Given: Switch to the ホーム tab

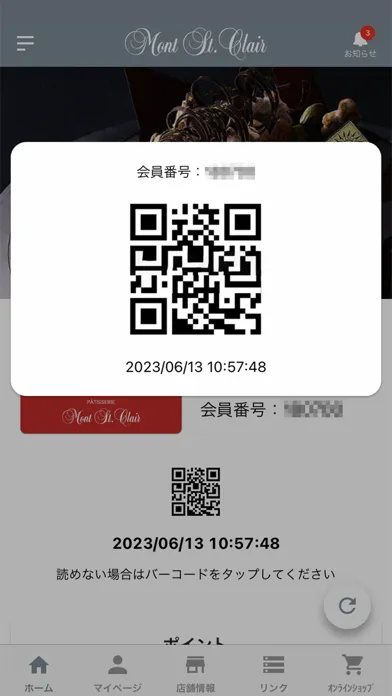Looking at the screenshot, I should click(x=39, y=673).
